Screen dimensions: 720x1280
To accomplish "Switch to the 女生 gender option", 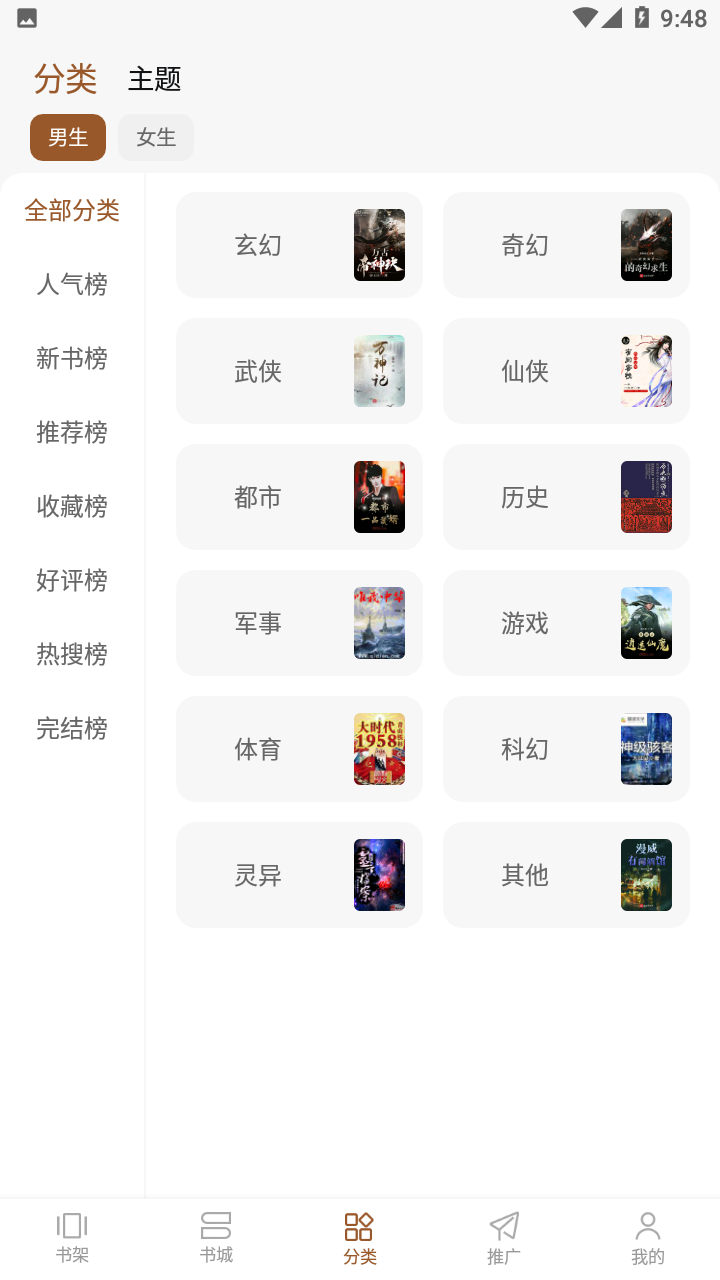I will (x=156, y=137).
